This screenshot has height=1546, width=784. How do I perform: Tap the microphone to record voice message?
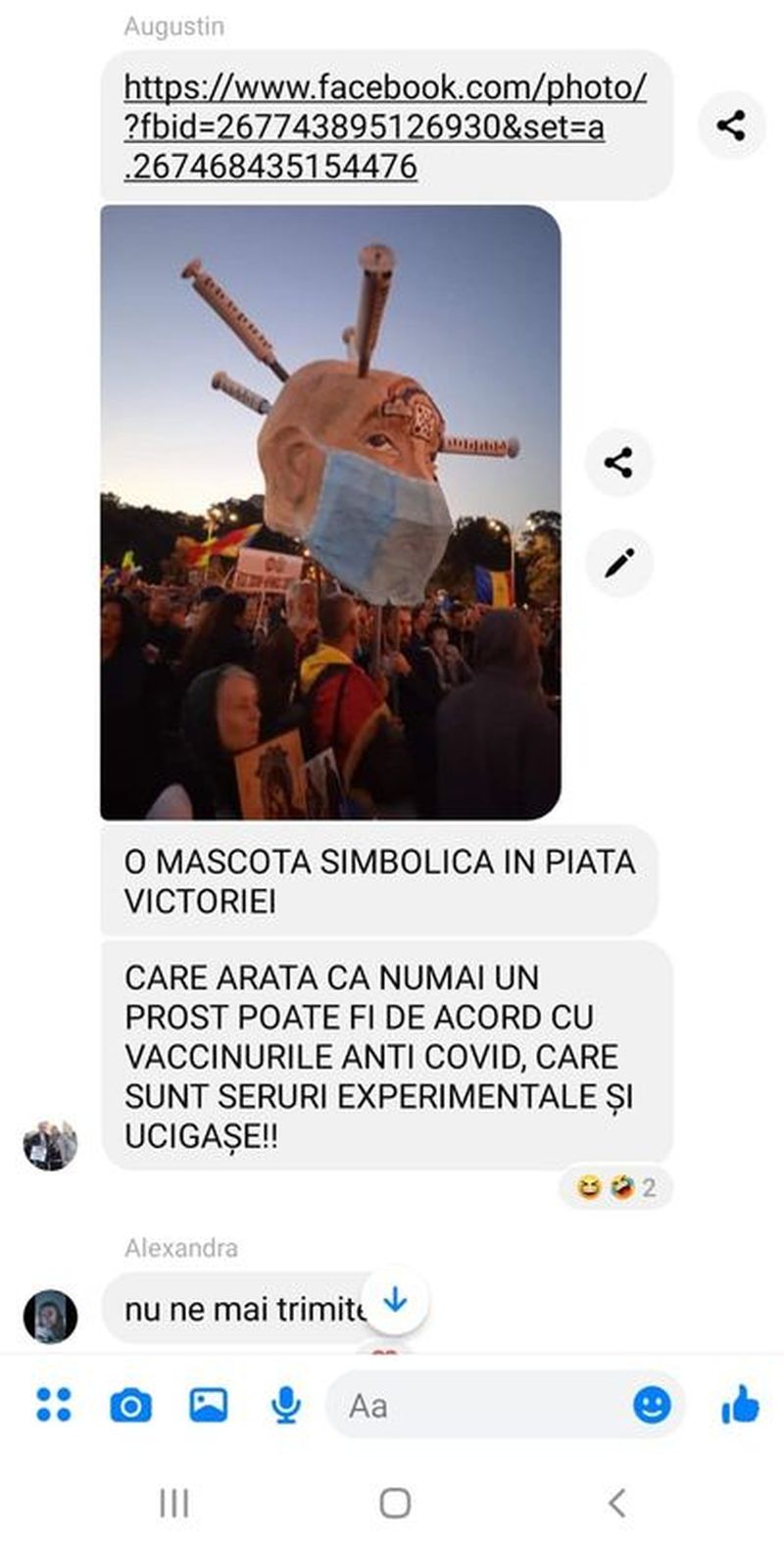coord(284,1406)
